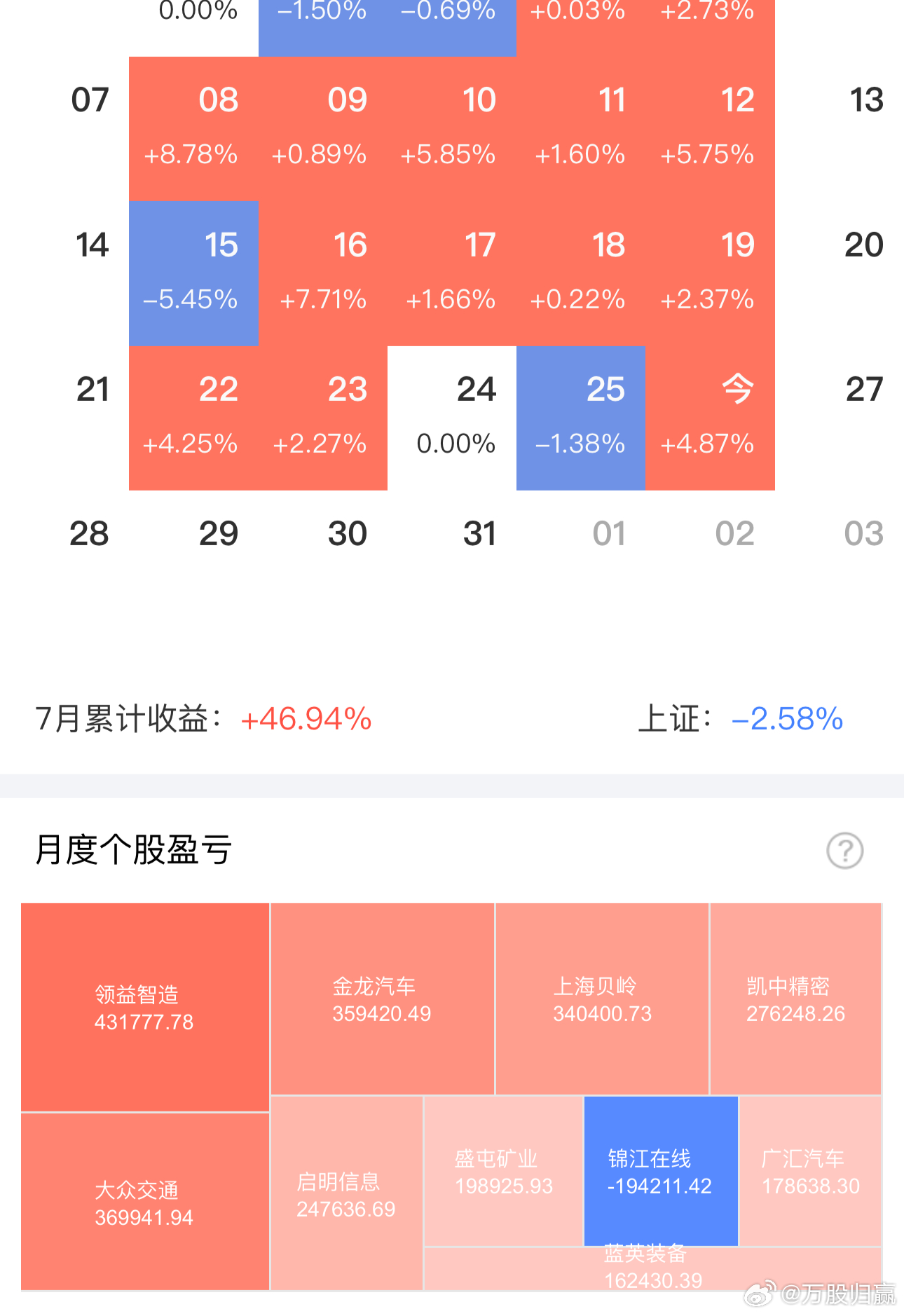
Task: Open the 广汇汽车 profit tile
Action: coord(810,1171)
